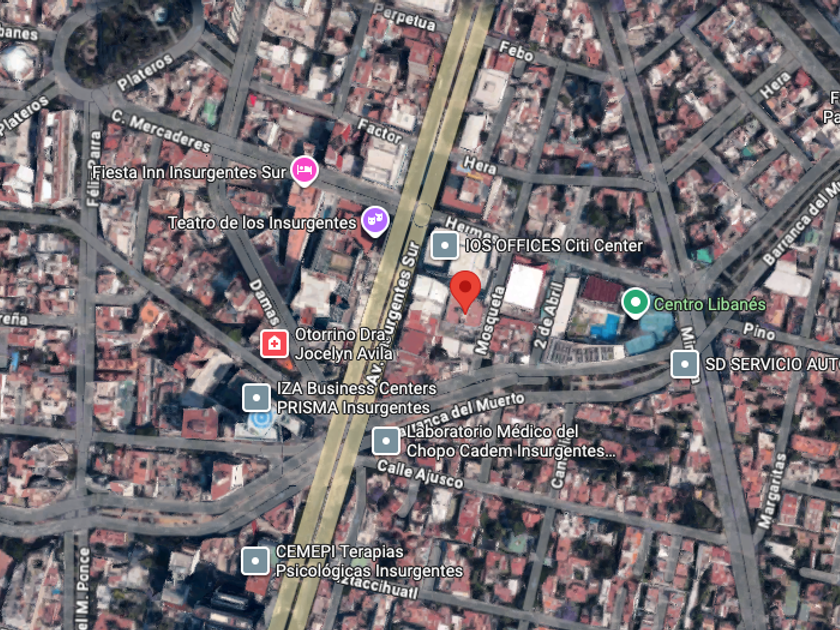840x630 pixels.
Task: Select CEMEPI Terapias Psicológicas marker
Action: (x=255, y=561)
